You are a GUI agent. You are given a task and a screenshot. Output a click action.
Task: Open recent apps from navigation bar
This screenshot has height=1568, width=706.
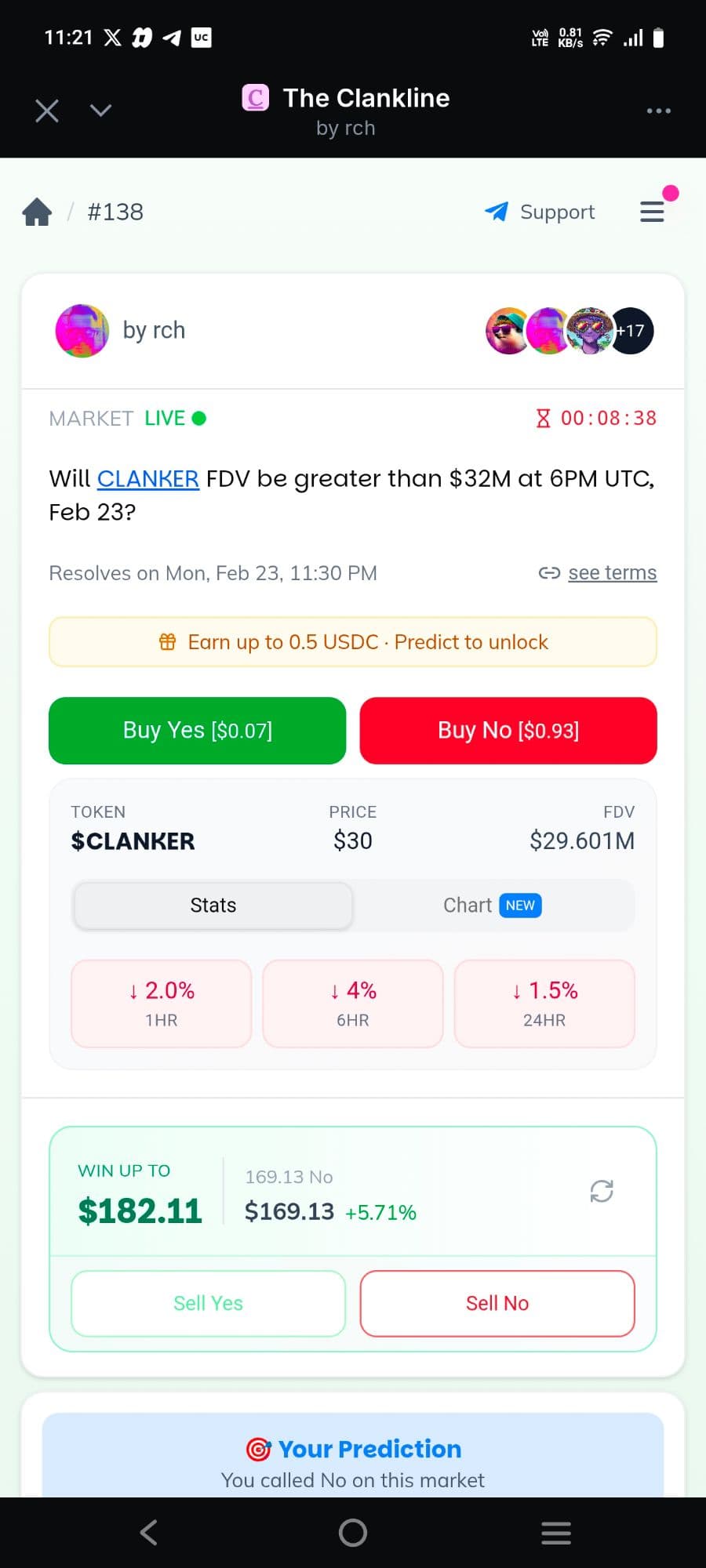pyautogui.click(x=556, y=1533)
